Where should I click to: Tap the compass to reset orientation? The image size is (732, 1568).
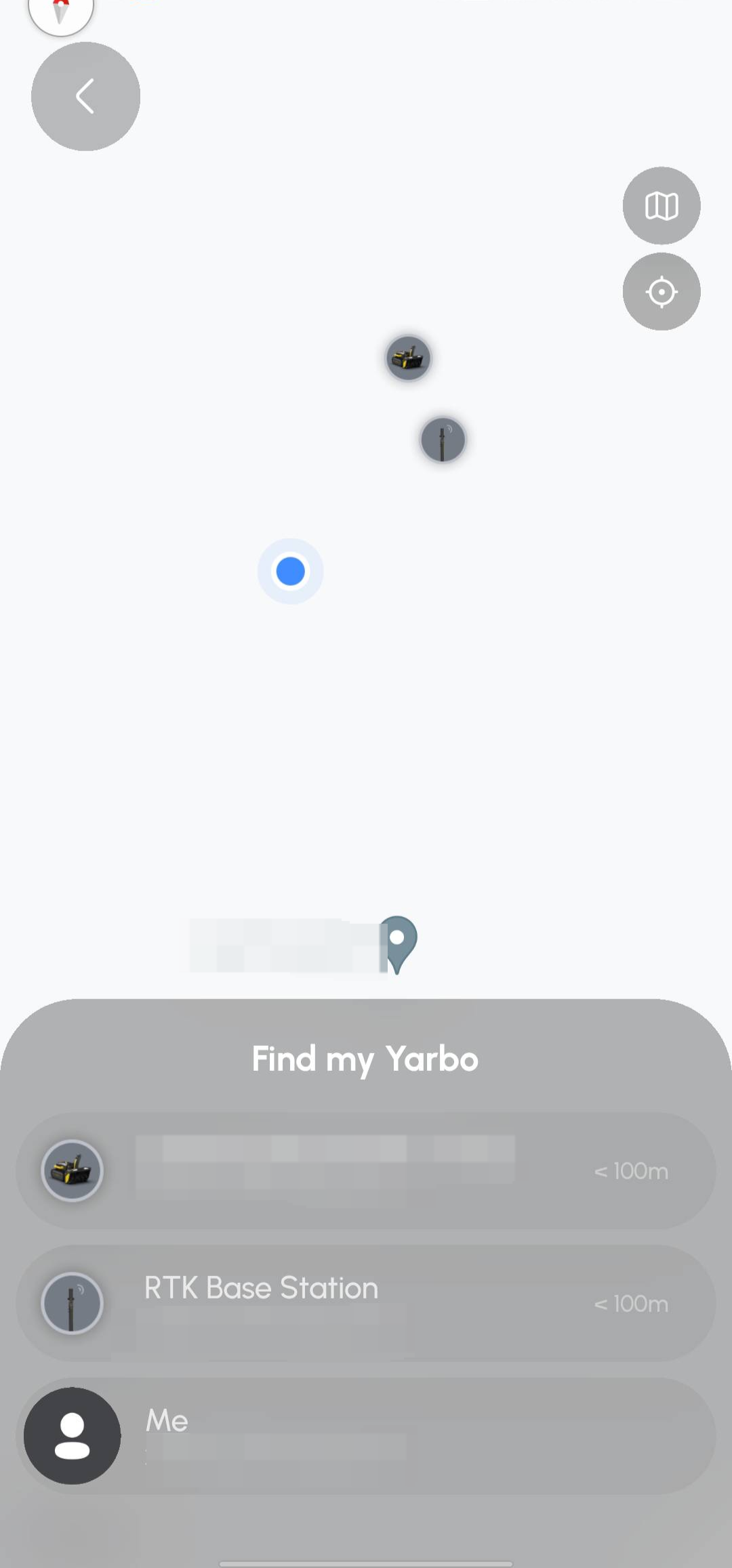[x=61, y=12]
